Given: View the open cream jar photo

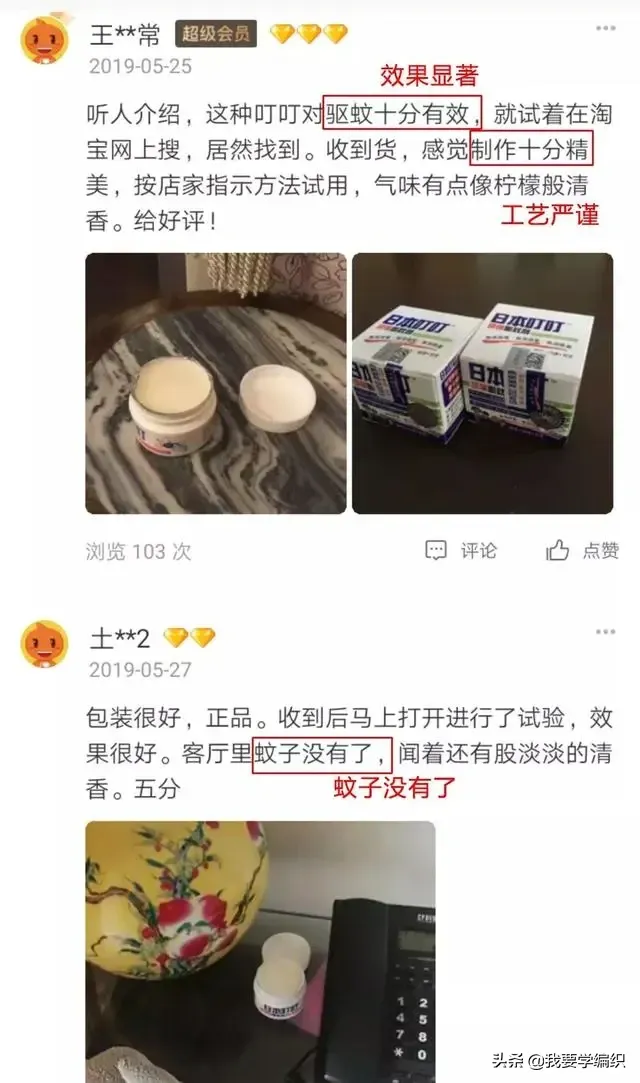Looking at the screenshot, I should pyautogui.click(x=215, y=383).
